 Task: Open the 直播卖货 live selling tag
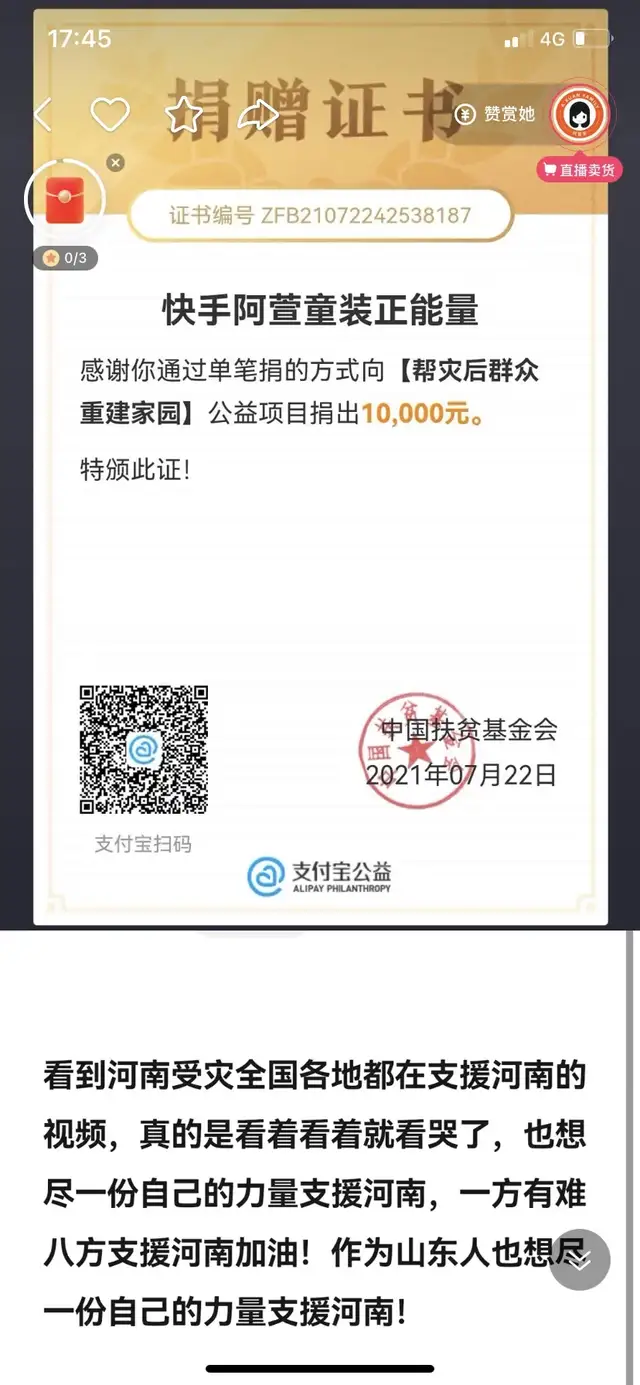click(x=580, y=170)
